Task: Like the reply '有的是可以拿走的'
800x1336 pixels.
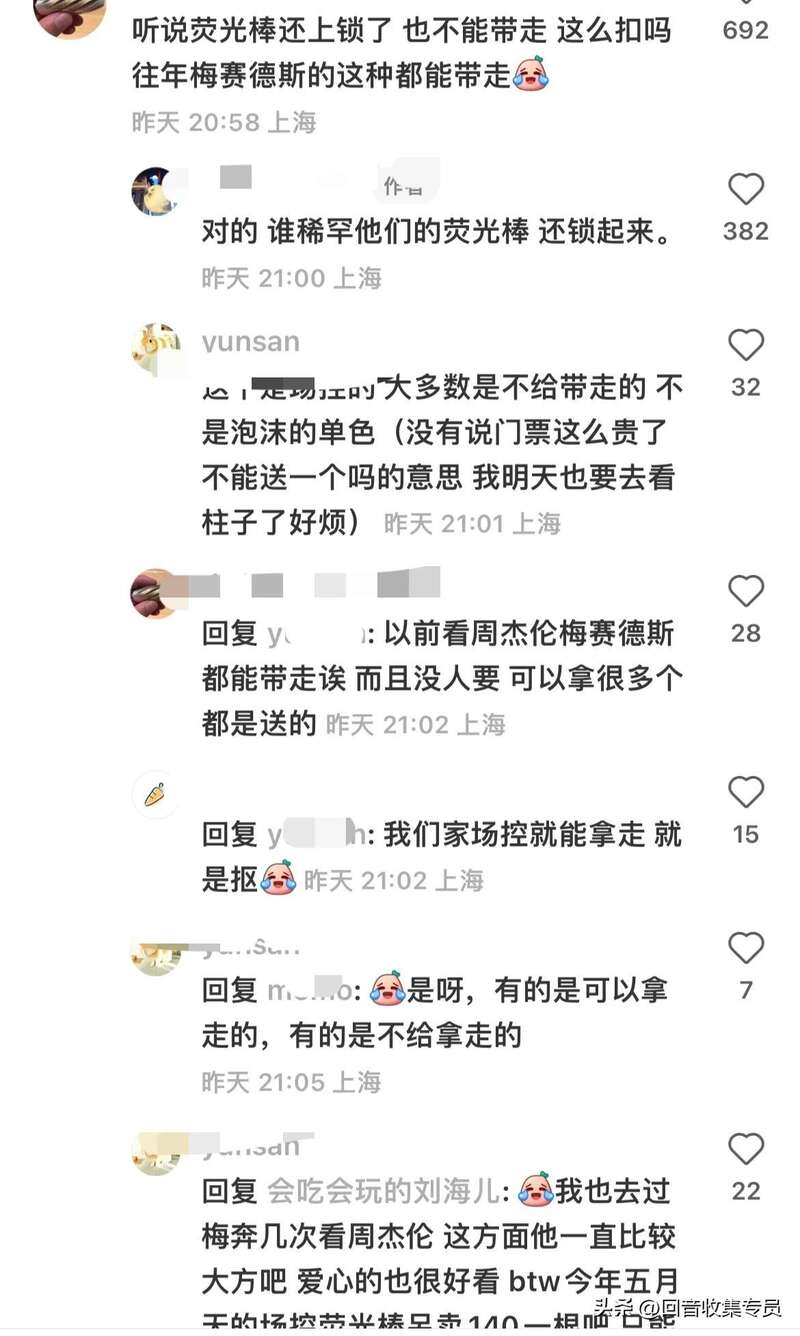Action: [745, 948]
